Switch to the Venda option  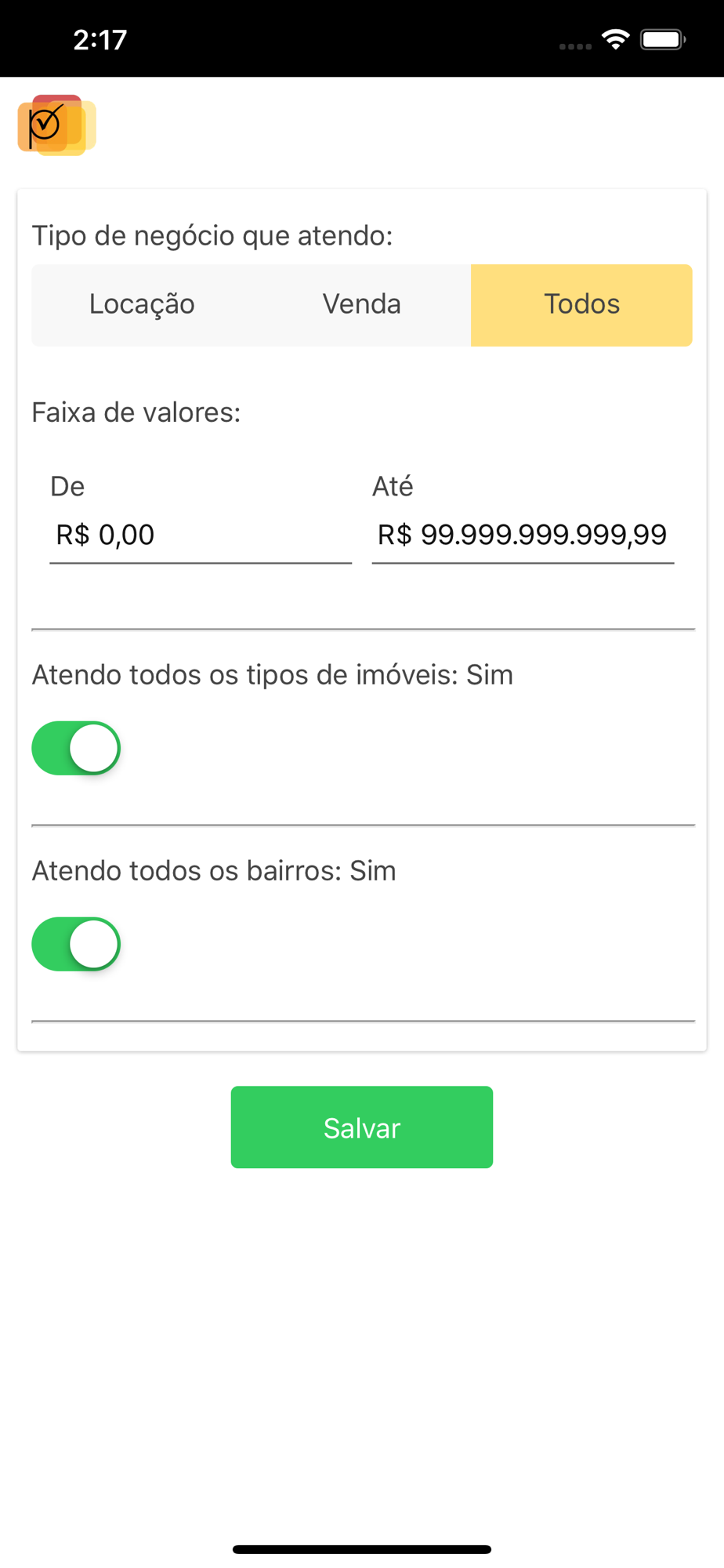pyautogui.click(x=361, y=305)
